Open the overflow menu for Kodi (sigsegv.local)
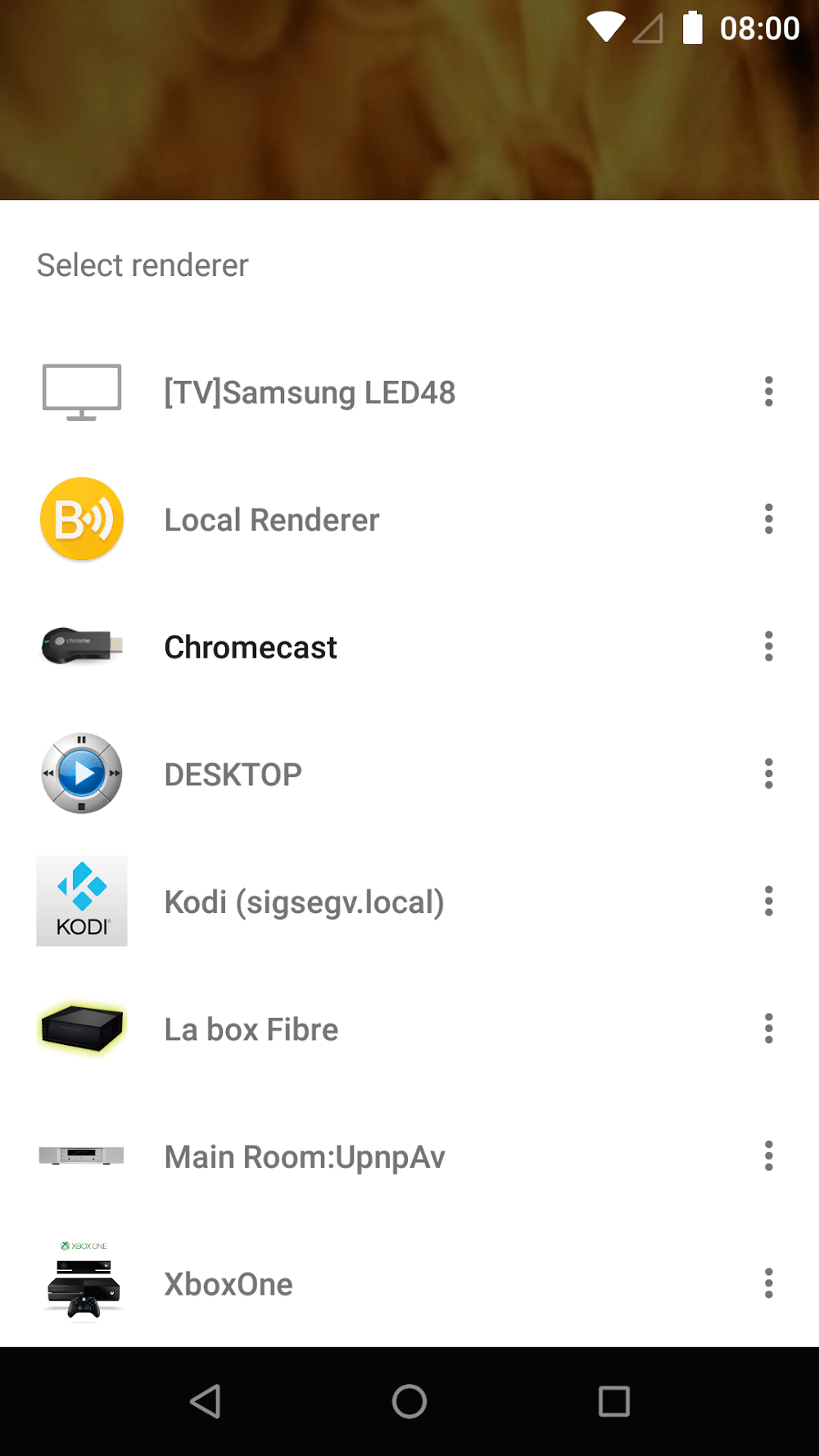Viewport: 819px width, 1456px height. [768, 901]
